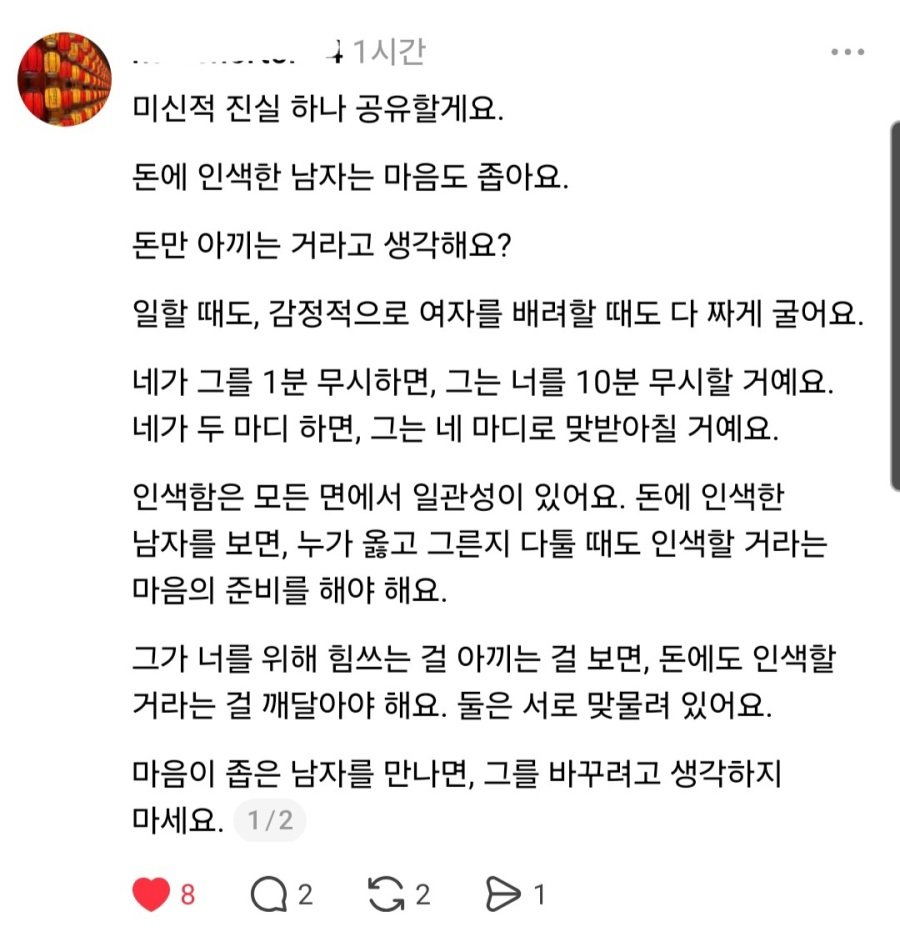Image resolution: width=900 pixels, height=942 pixels.
Task: Repost this thread with the arrows icon
Action: [385, 894]
